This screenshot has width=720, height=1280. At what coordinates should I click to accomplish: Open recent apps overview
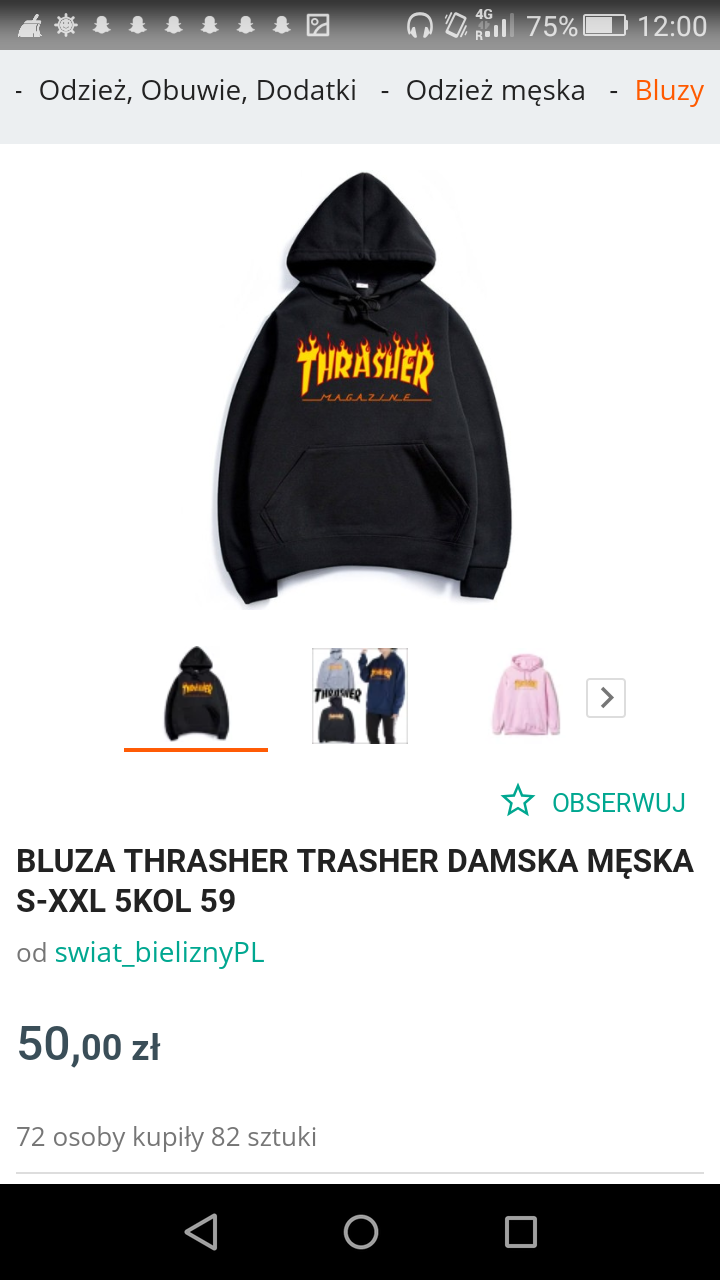[520, 1232]
